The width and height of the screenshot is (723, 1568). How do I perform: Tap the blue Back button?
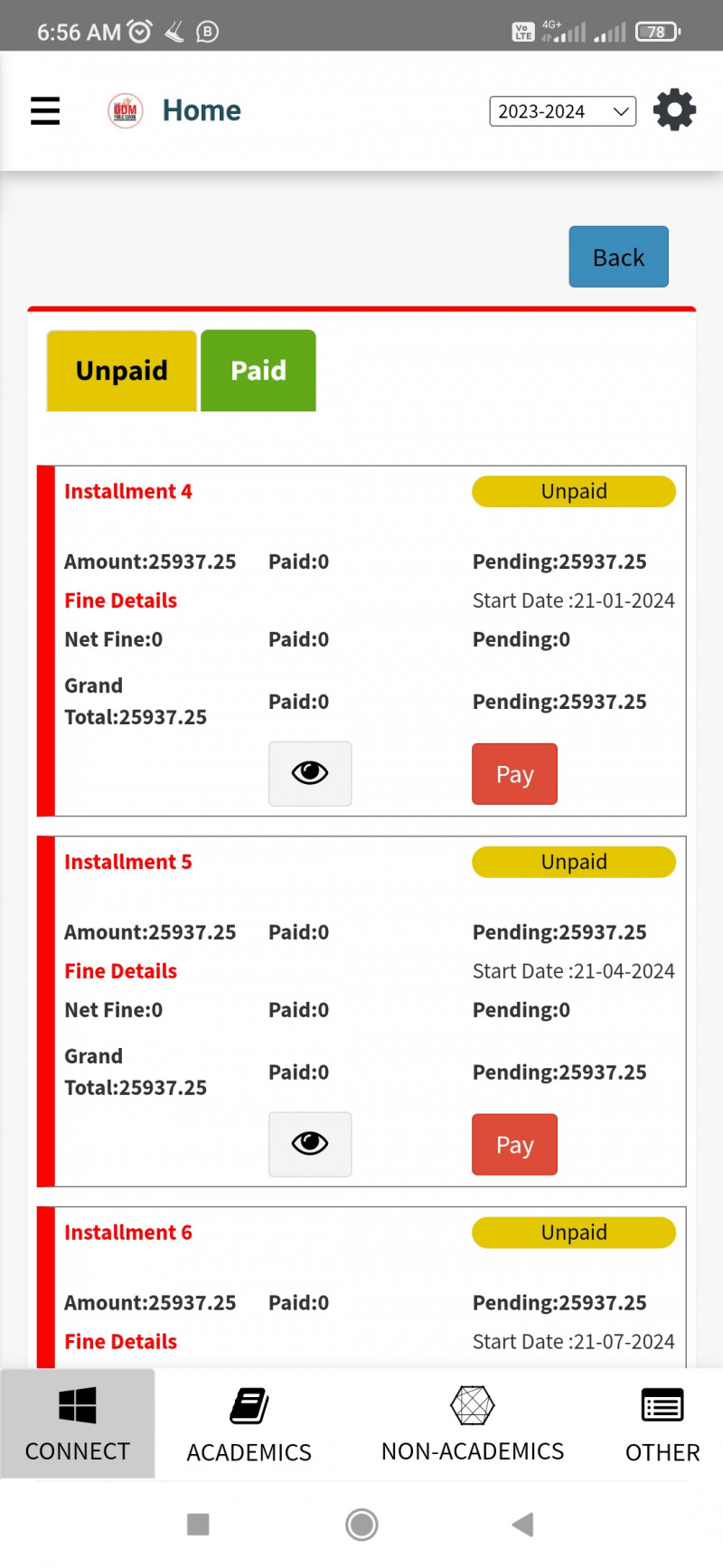(618, 257)
